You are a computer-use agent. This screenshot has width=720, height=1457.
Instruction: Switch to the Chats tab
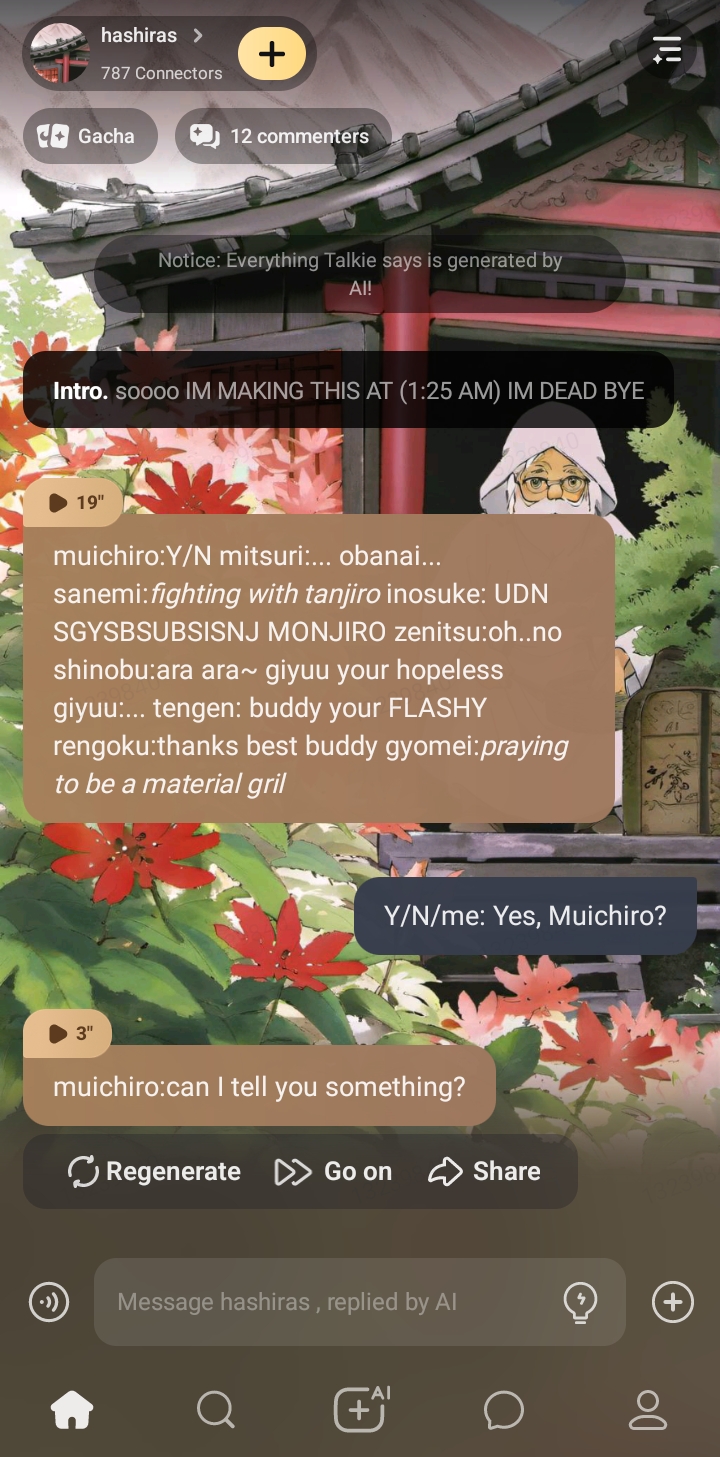[504, 1410]
